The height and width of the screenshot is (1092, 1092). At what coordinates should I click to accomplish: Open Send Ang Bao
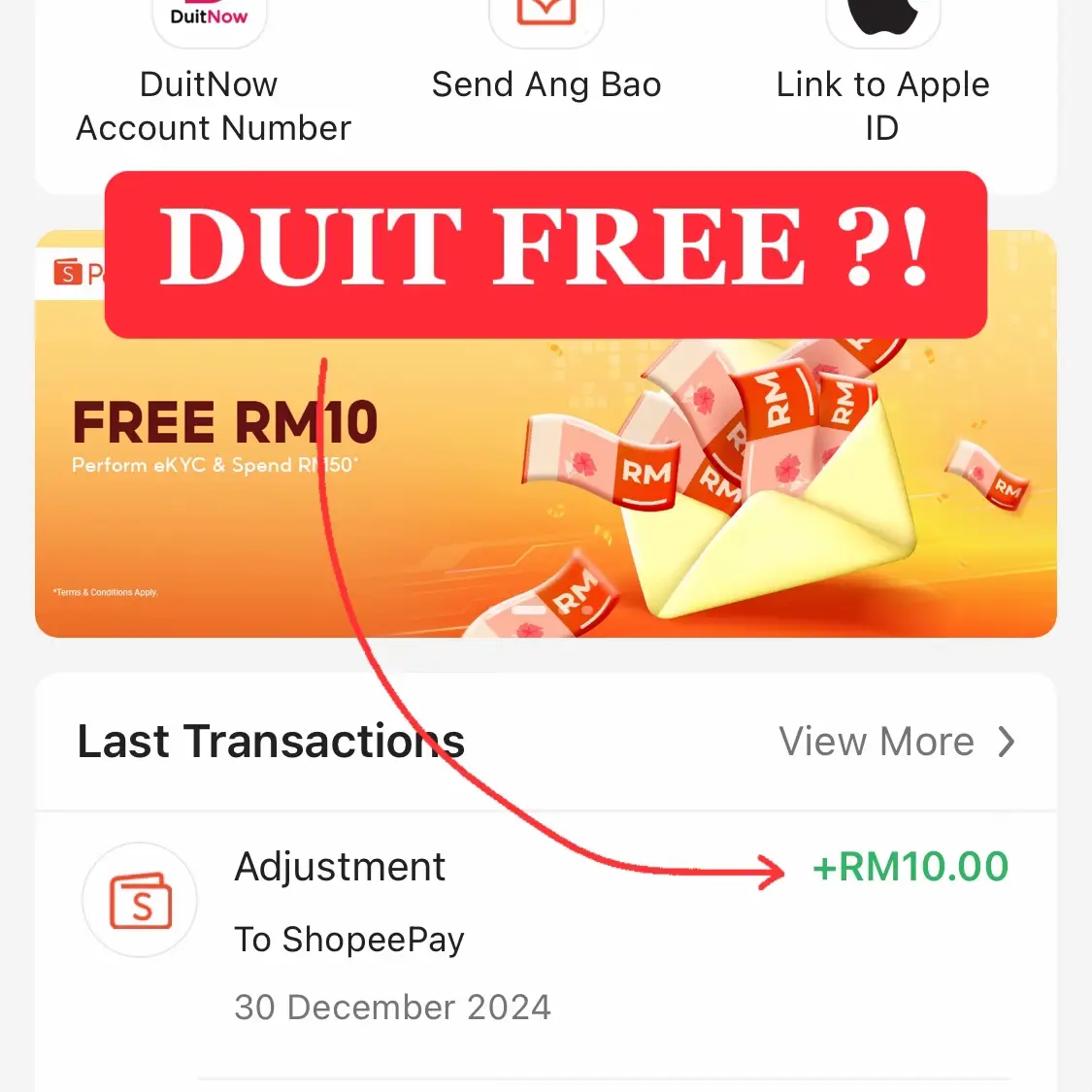[x=546, y=58]
